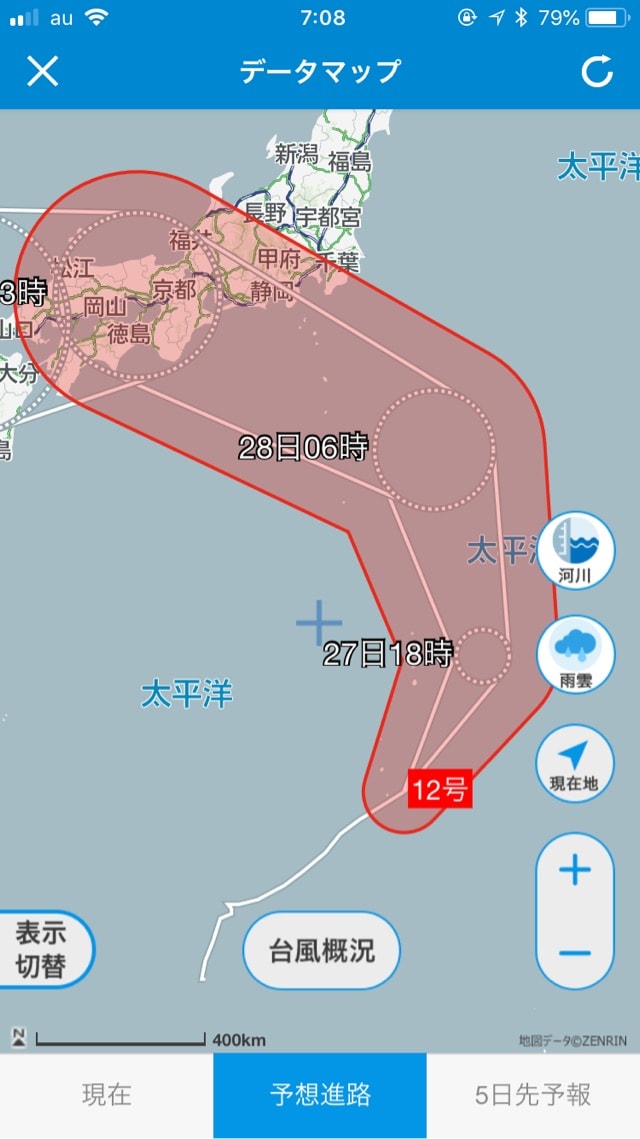Zoom in with the plus button
Screen dimensions: 640x1139
pyautogui.click(x=575, y=870)
